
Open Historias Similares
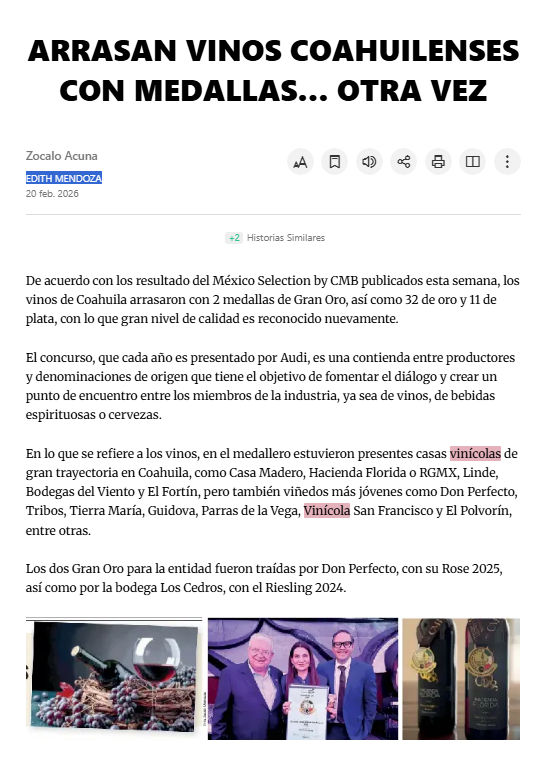pyautogui.click(x=275, y=238)
